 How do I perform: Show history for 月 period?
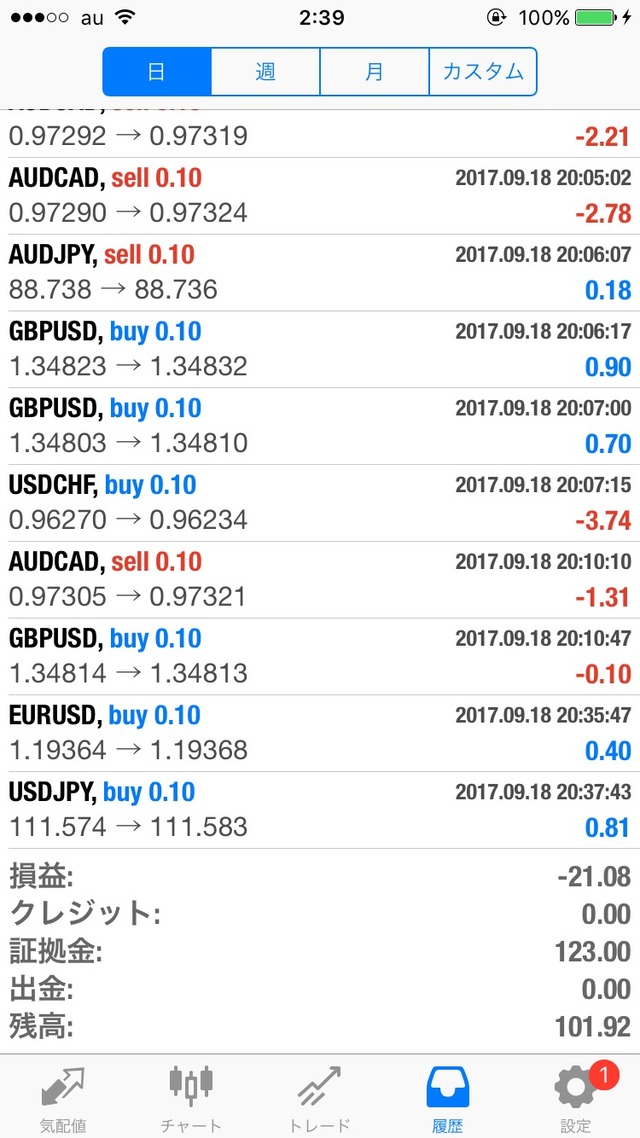tap(374, 72)
